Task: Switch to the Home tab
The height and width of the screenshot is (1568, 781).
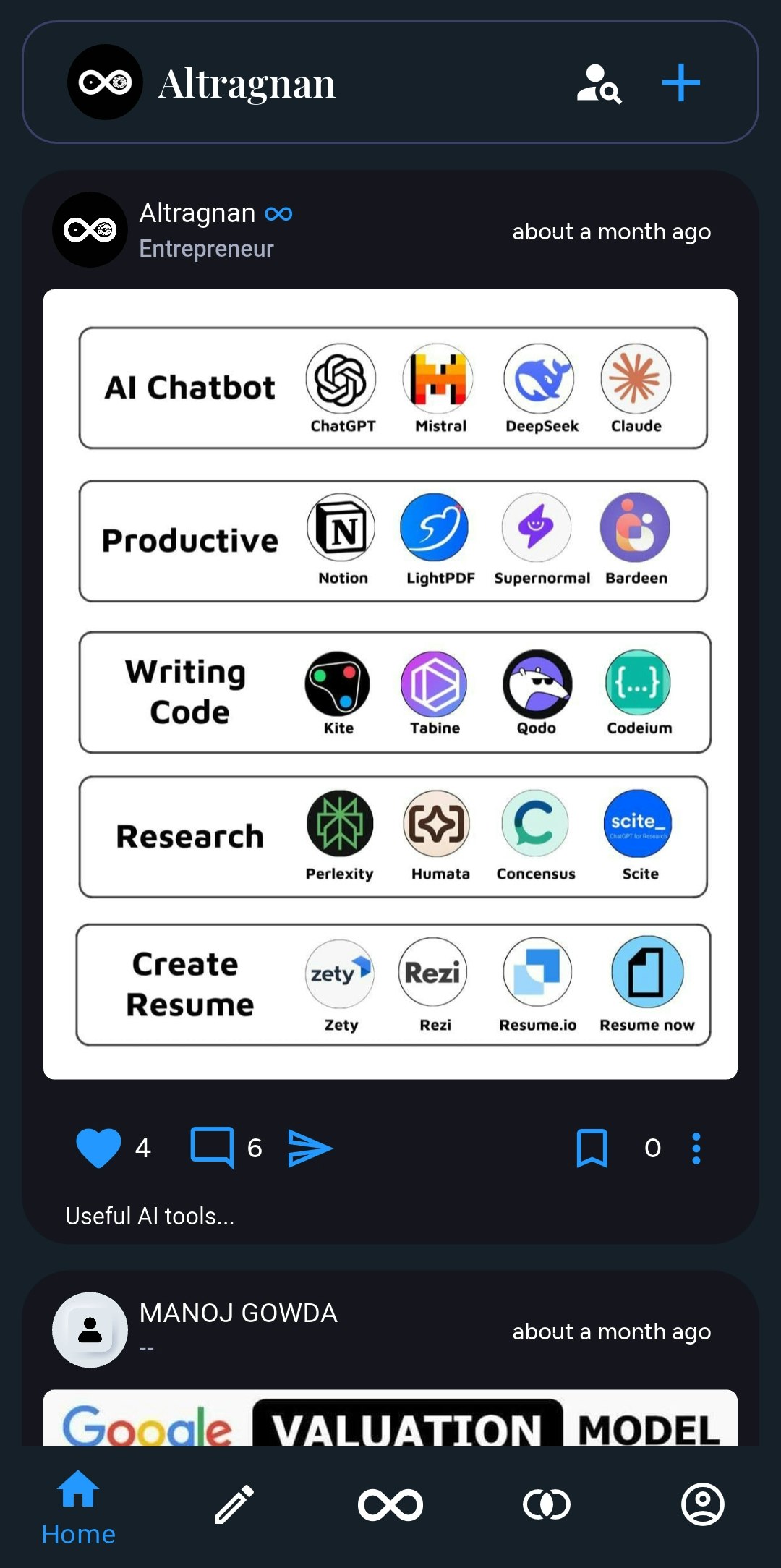Action: [x=78, y=1508]
